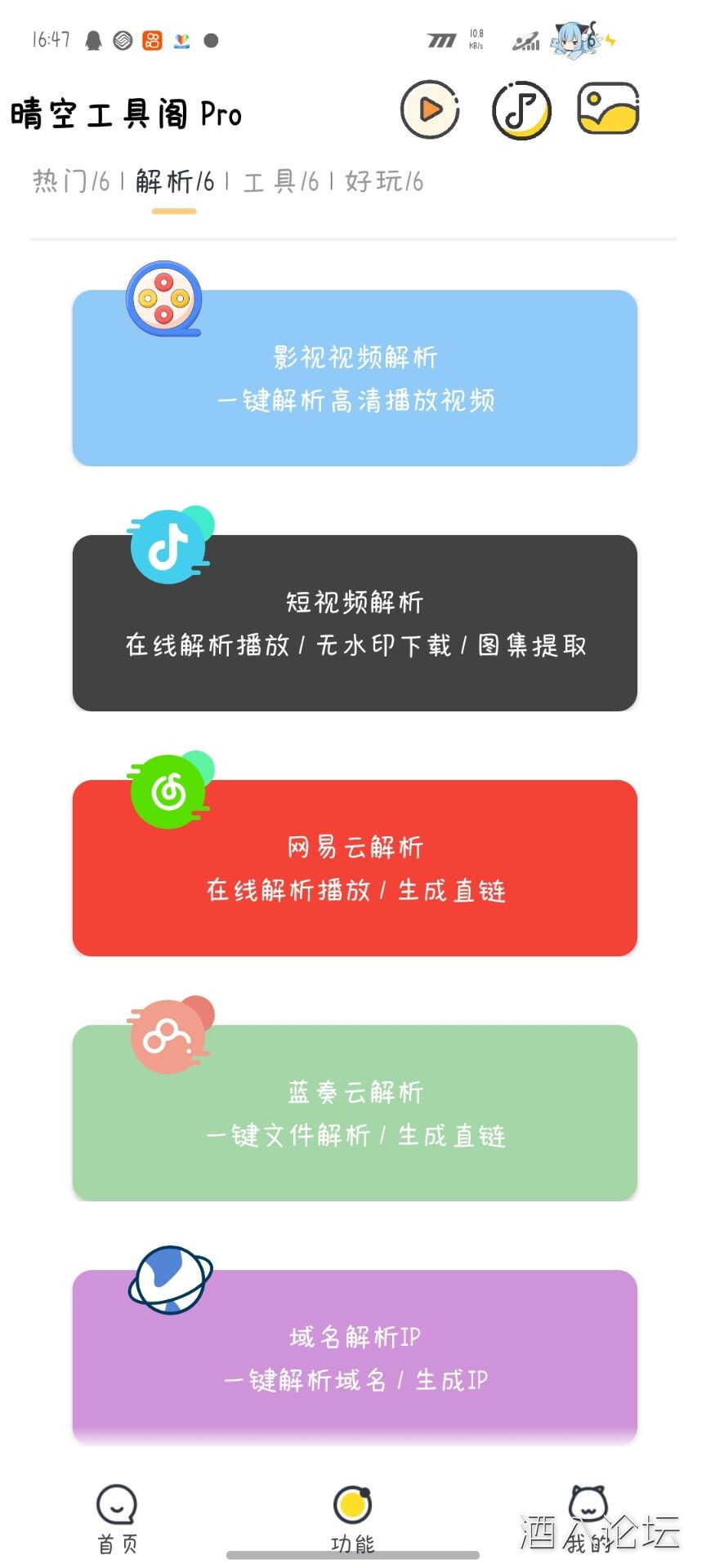
Task: Choose the 域名解析IP card
Action: pyautogui.click(x=355, y=1357)
